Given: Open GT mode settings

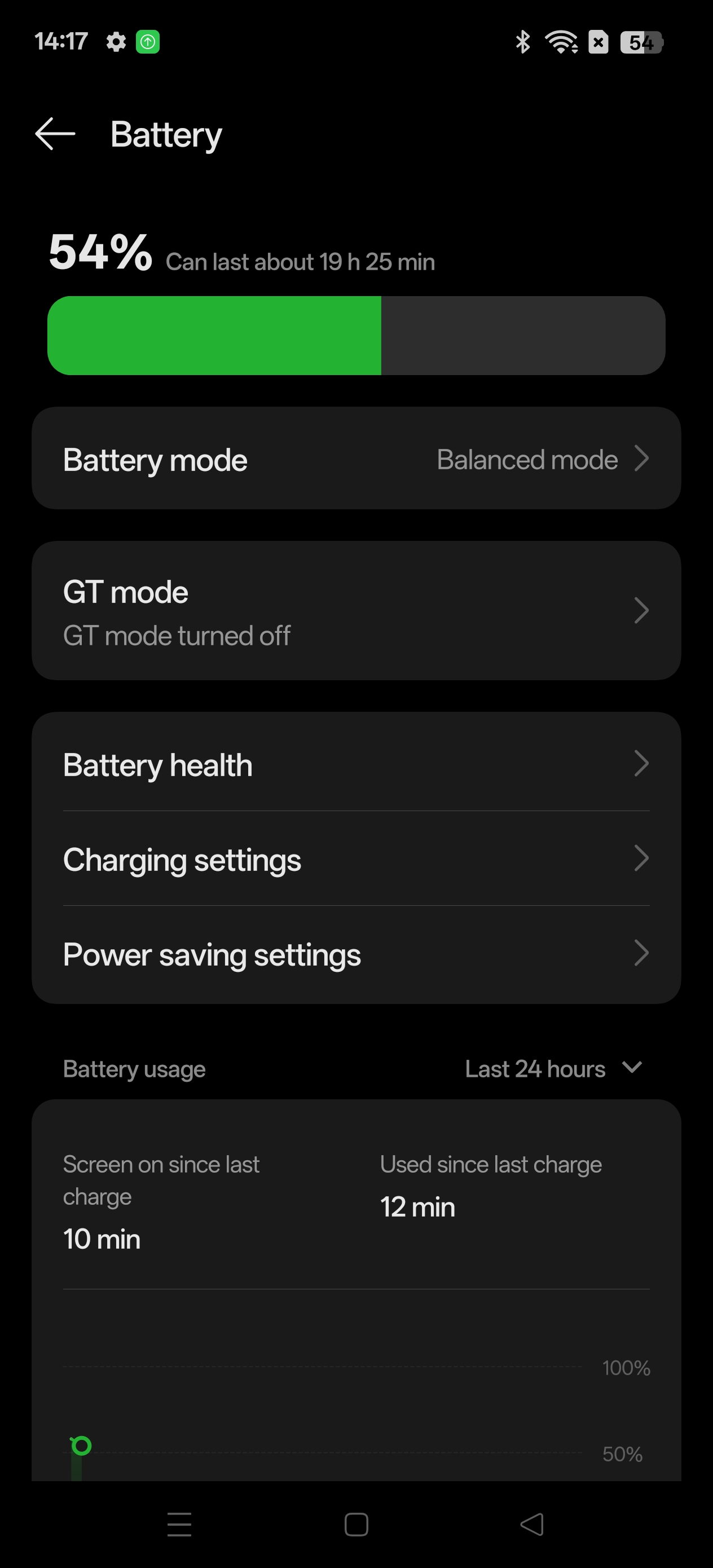Looking at the screenshot, I should pos(356,610).
